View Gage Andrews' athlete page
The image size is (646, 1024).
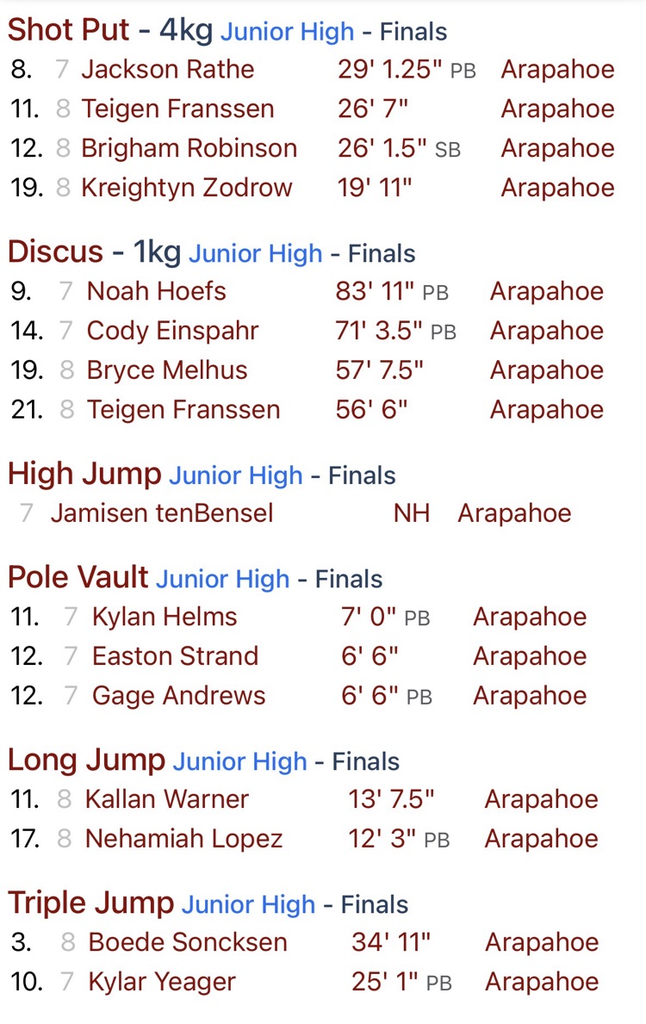pyautogui.click(x=178, y=696)
